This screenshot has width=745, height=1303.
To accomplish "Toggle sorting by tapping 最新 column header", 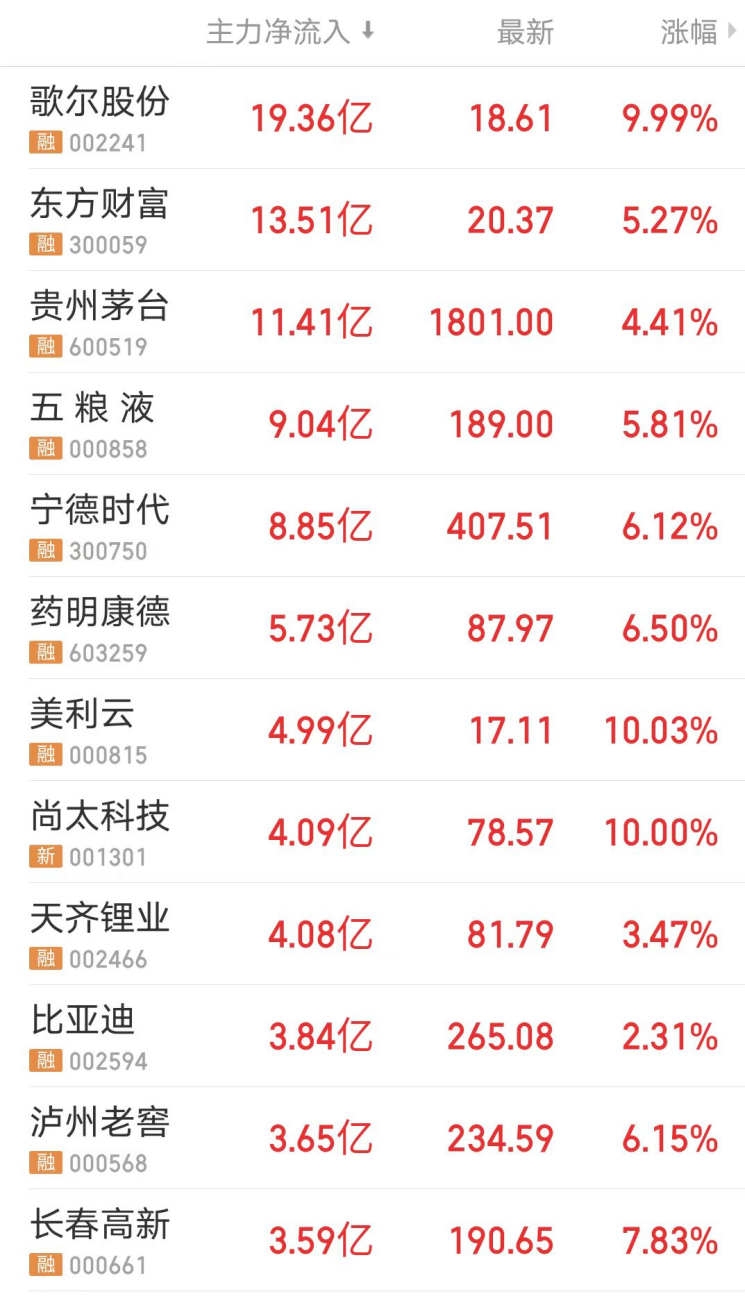I will point(526,33).
